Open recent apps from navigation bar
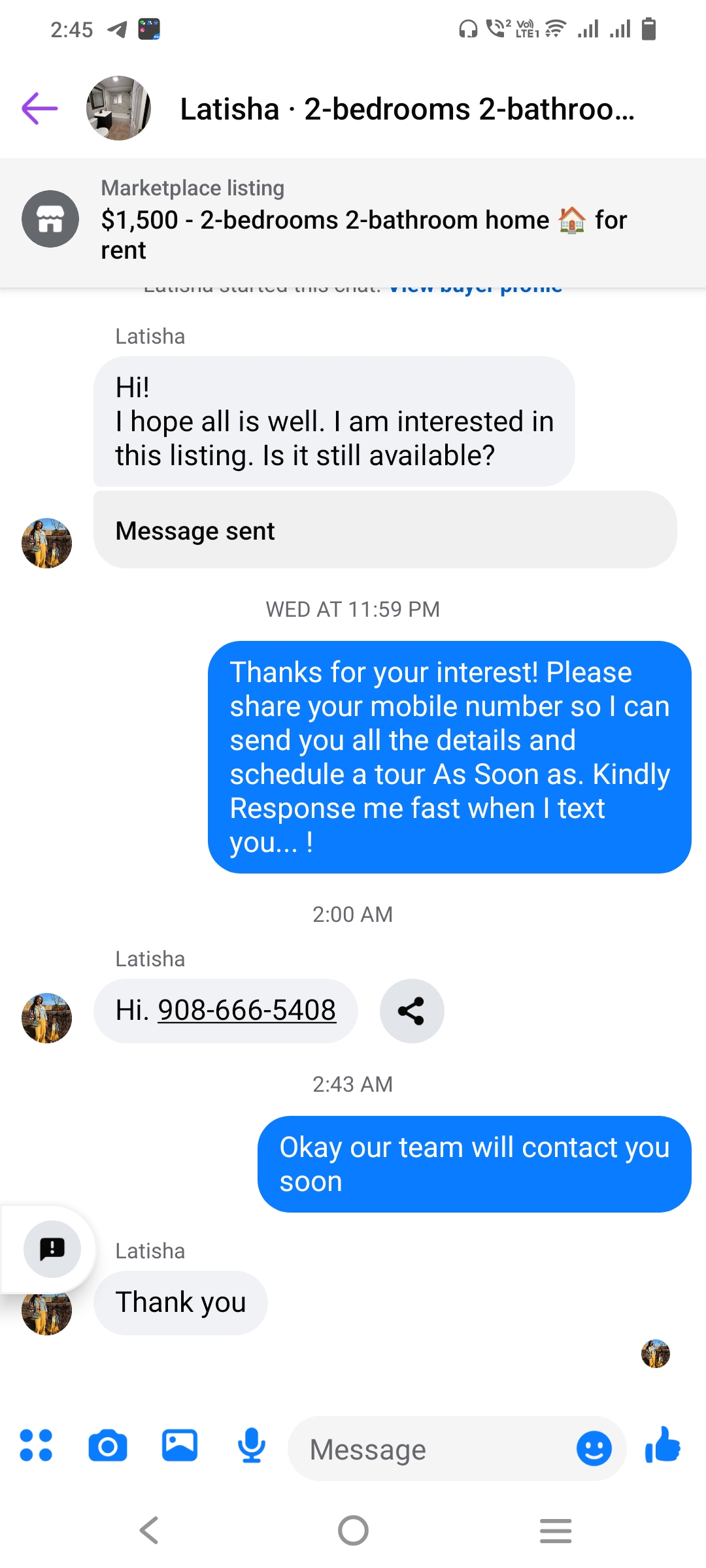 (556, 1530)
